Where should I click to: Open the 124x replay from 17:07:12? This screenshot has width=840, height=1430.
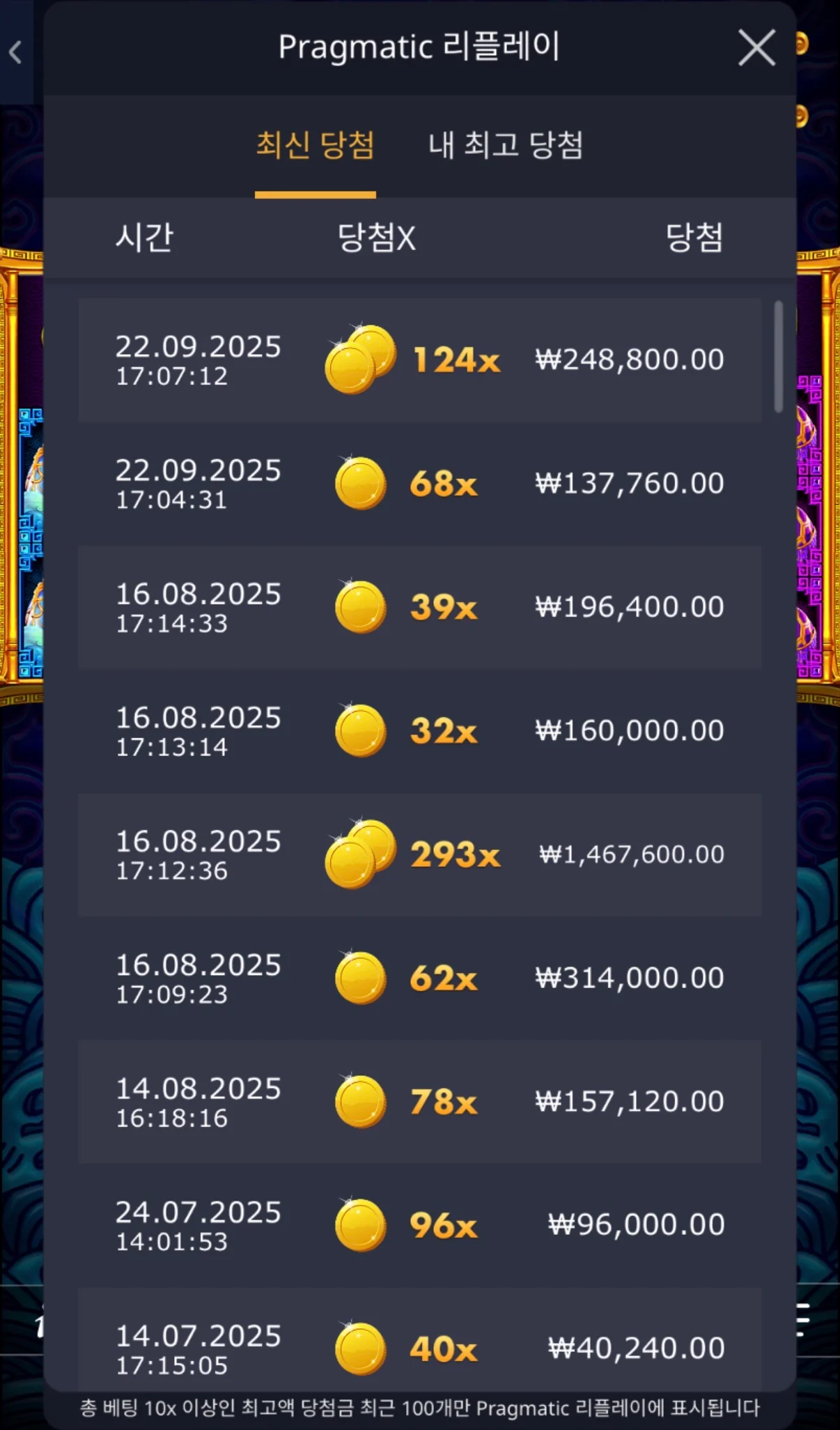(419, 360)
